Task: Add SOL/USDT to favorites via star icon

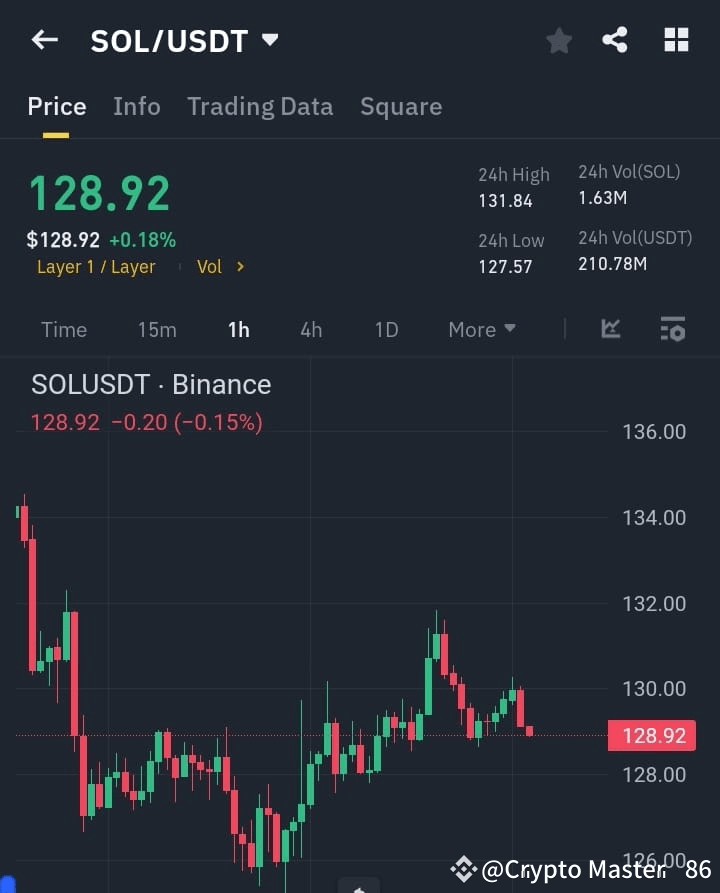Action: click(558, 40)
